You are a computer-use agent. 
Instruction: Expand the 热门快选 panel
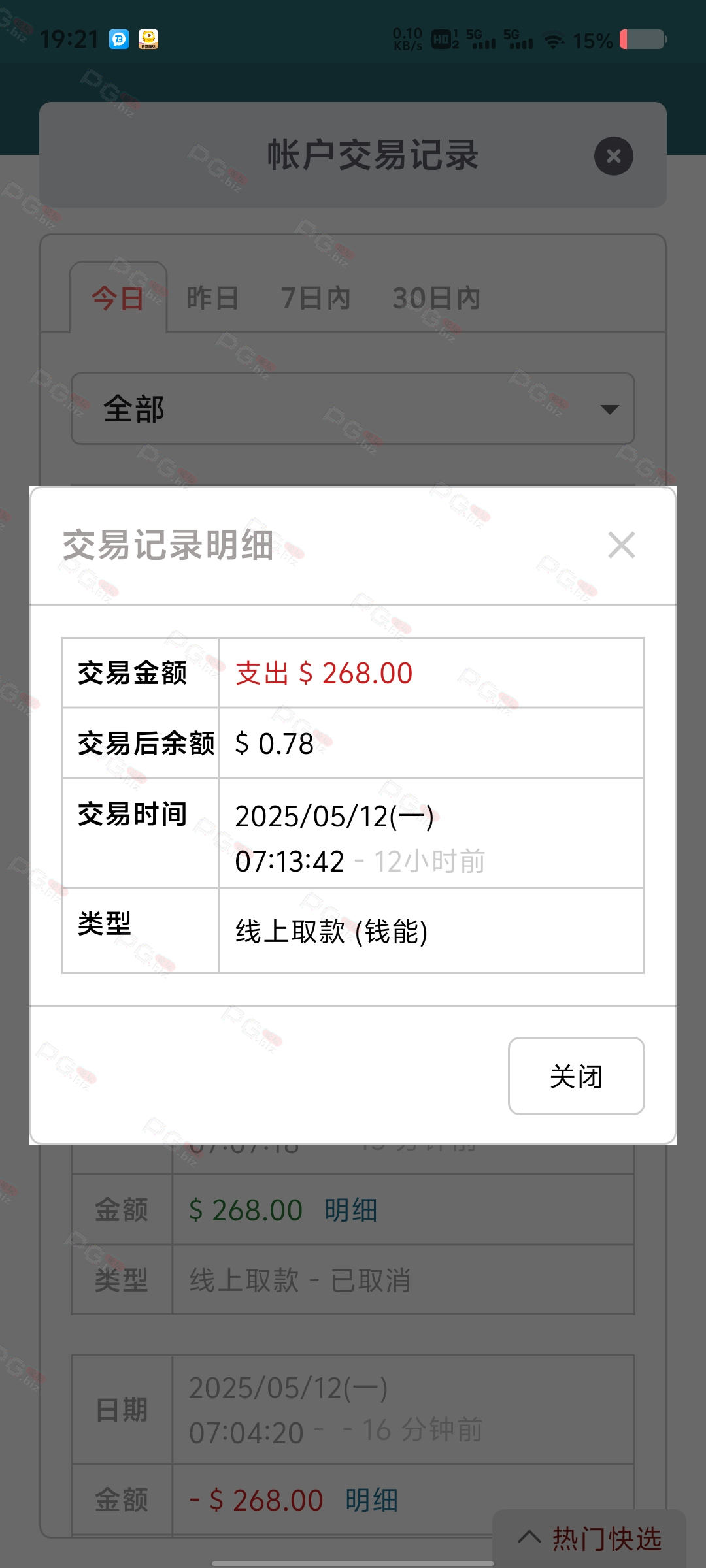point(590,1539)
